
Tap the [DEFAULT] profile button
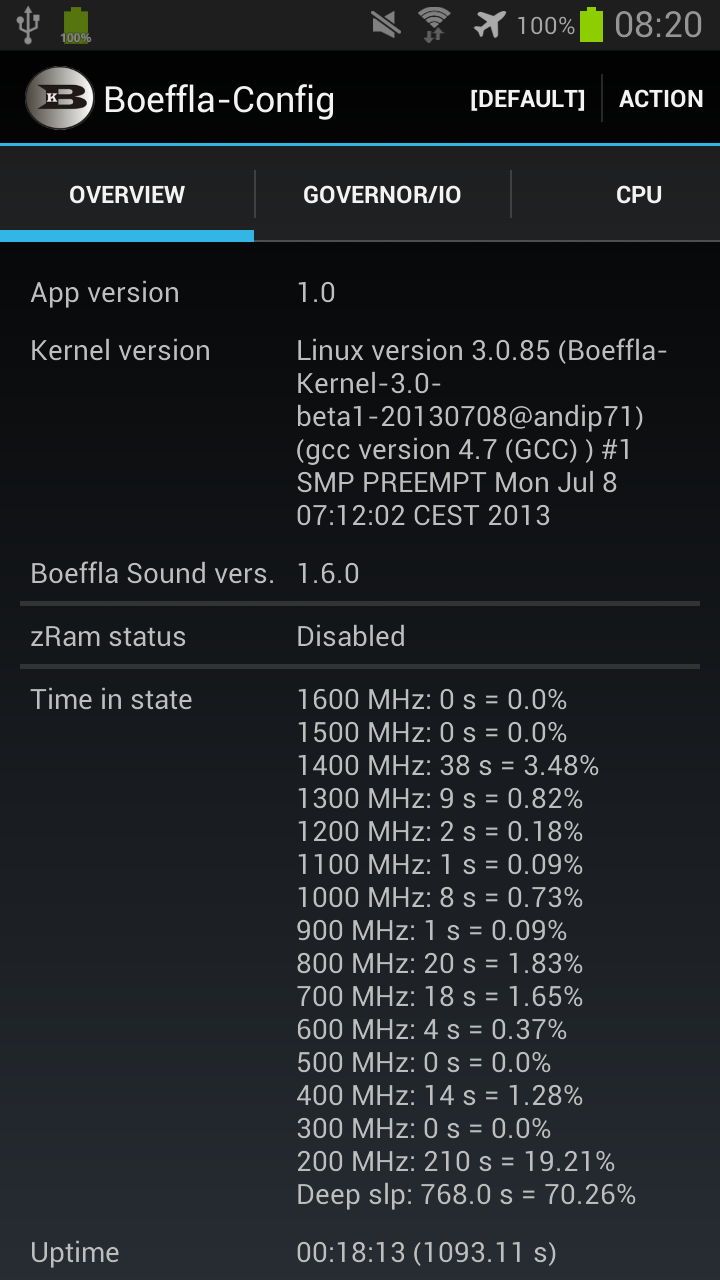pos(527,99)
